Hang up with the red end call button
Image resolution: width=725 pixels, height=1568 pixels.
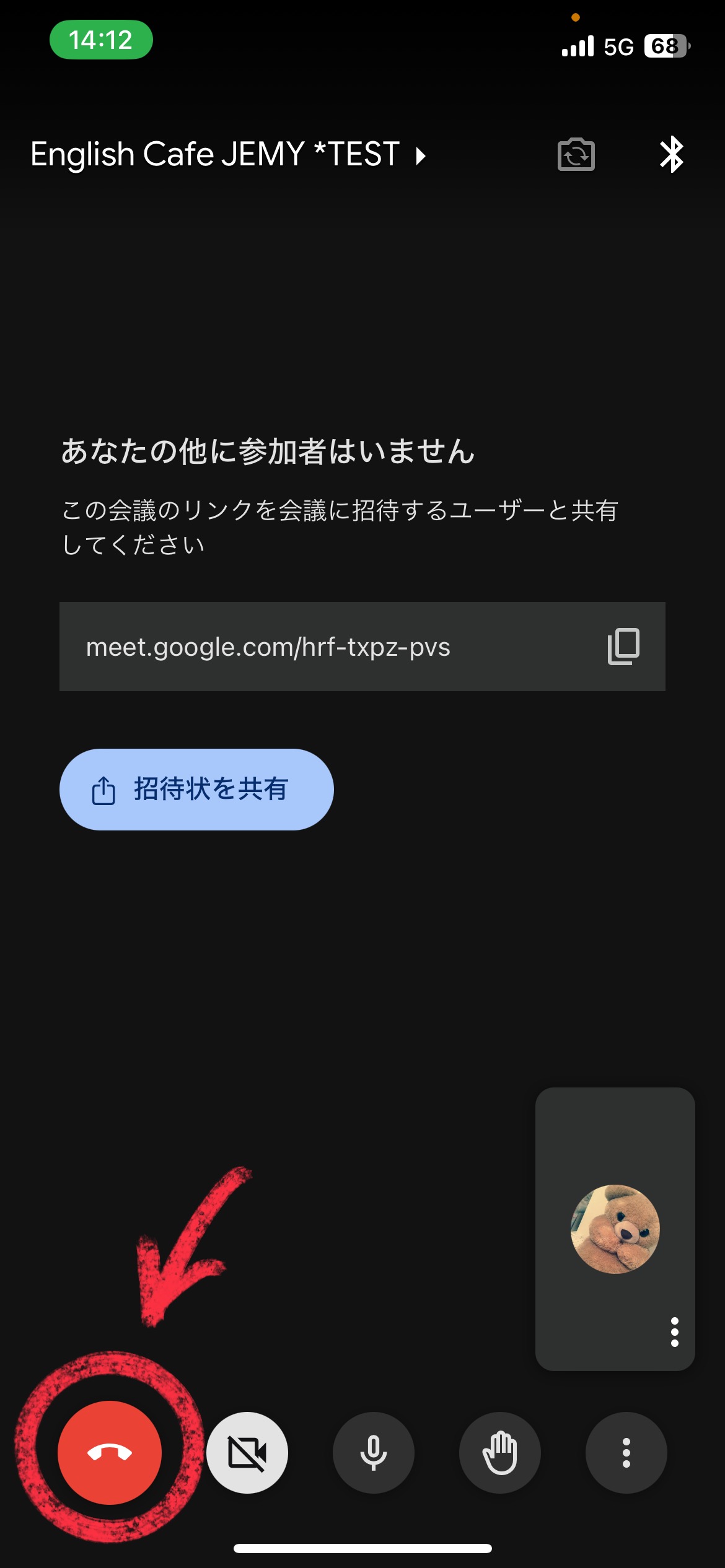(x=110, y=1453)
